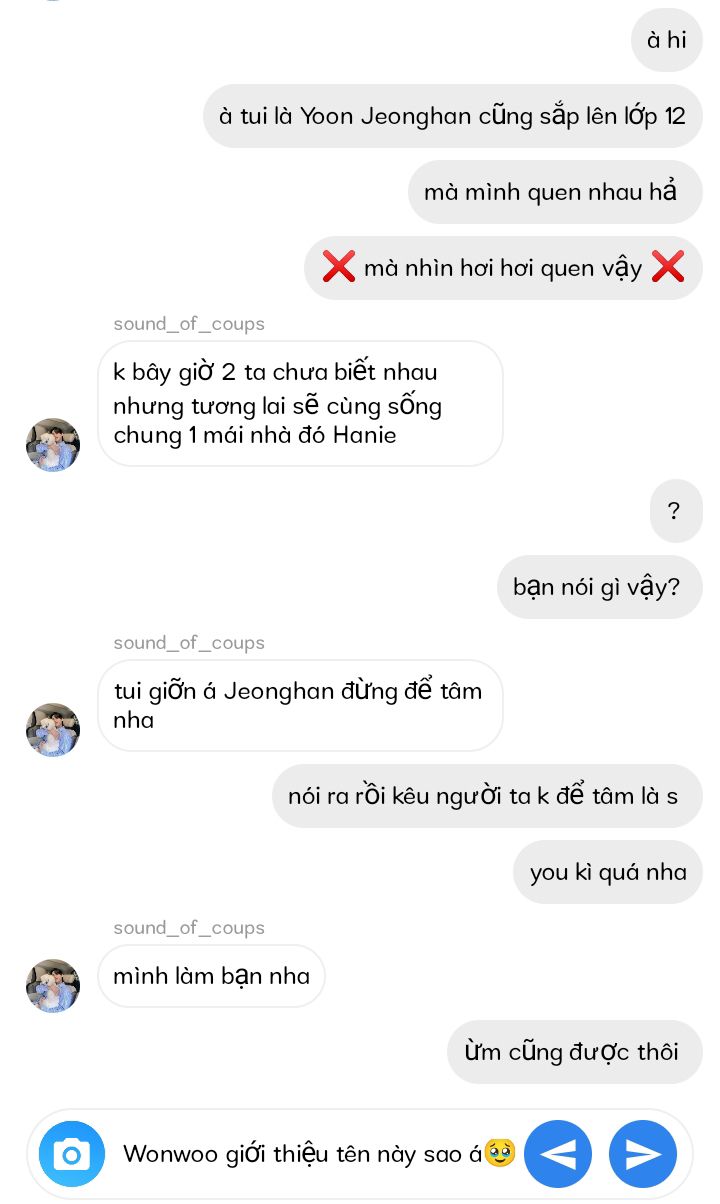Open sound_of_coups avatar beside 'k bây giờ' message
The width and height of the screenshot is (720, 1204).
pos(53,444)
